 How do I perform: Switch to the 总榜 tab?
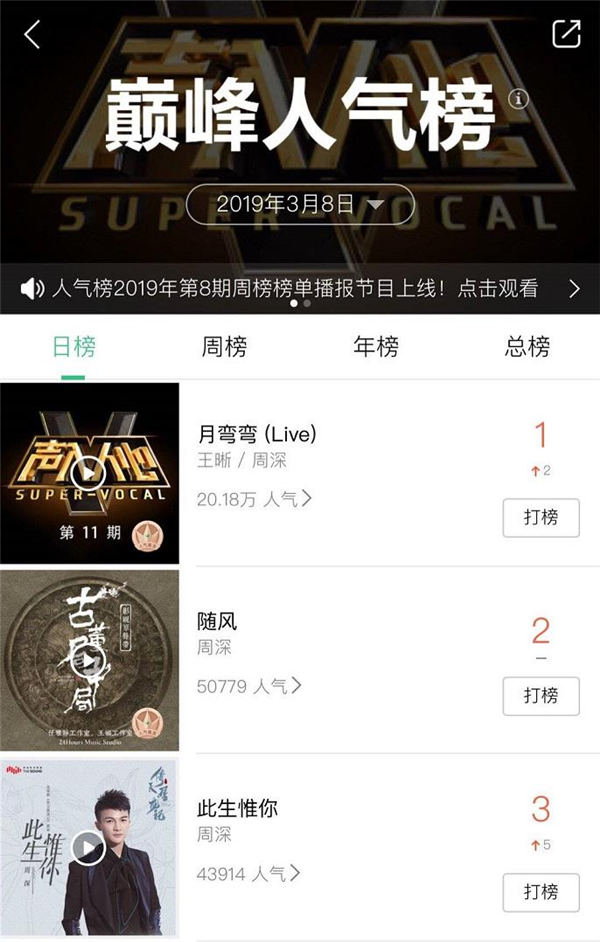pyautogui.click(x=527, y=347)
